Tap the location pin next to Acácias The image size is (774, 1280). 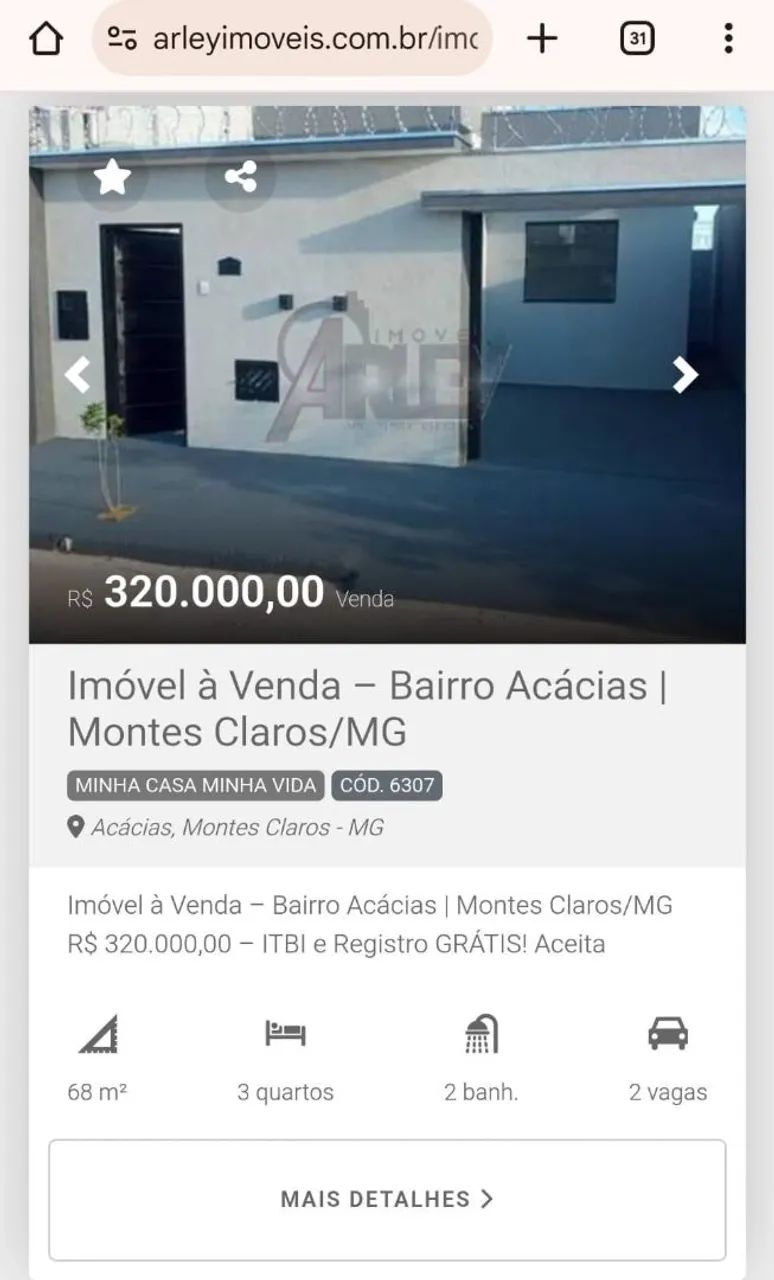click(75, 827)
